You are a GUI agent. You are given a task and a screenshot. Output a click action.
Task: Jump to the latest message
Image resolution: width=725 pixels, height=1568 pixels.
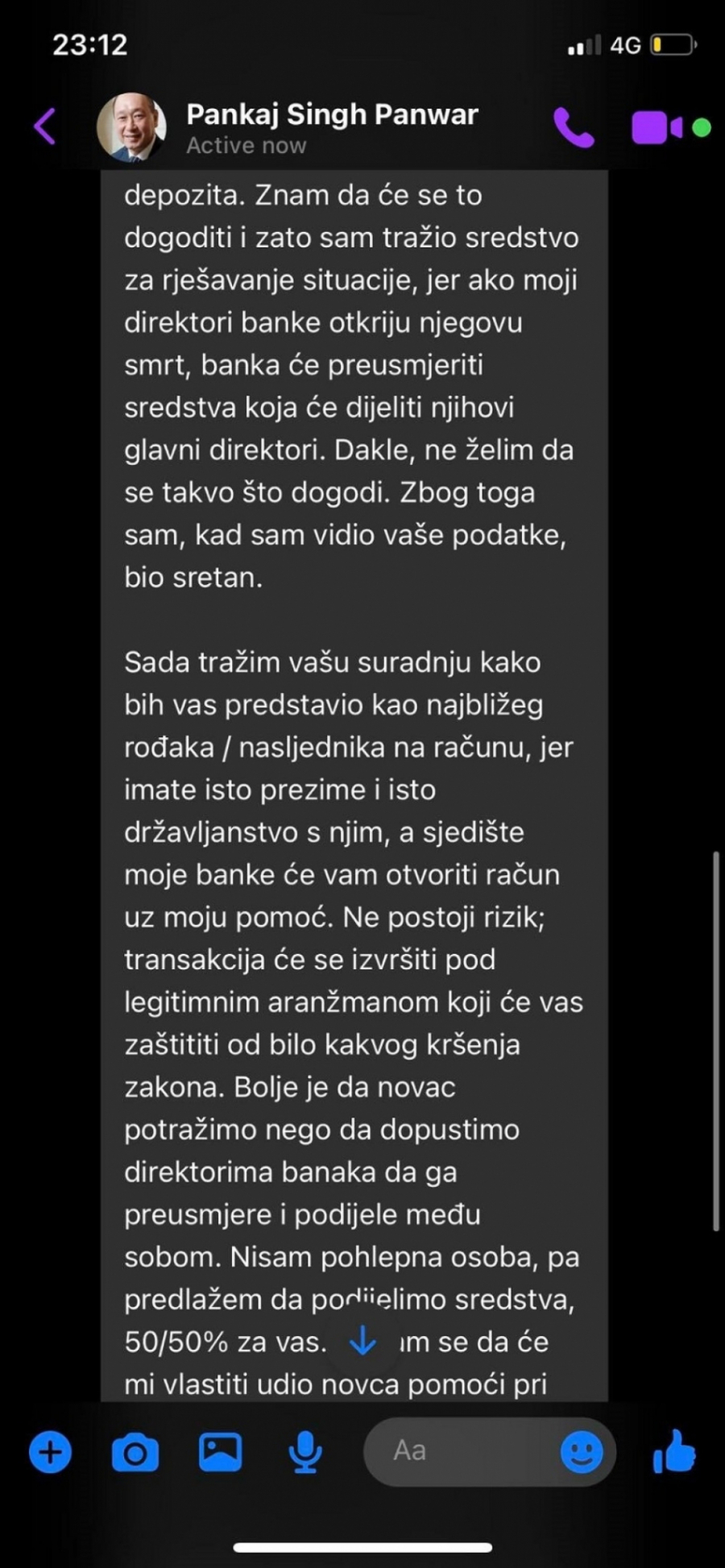(x=362, y=1341)
